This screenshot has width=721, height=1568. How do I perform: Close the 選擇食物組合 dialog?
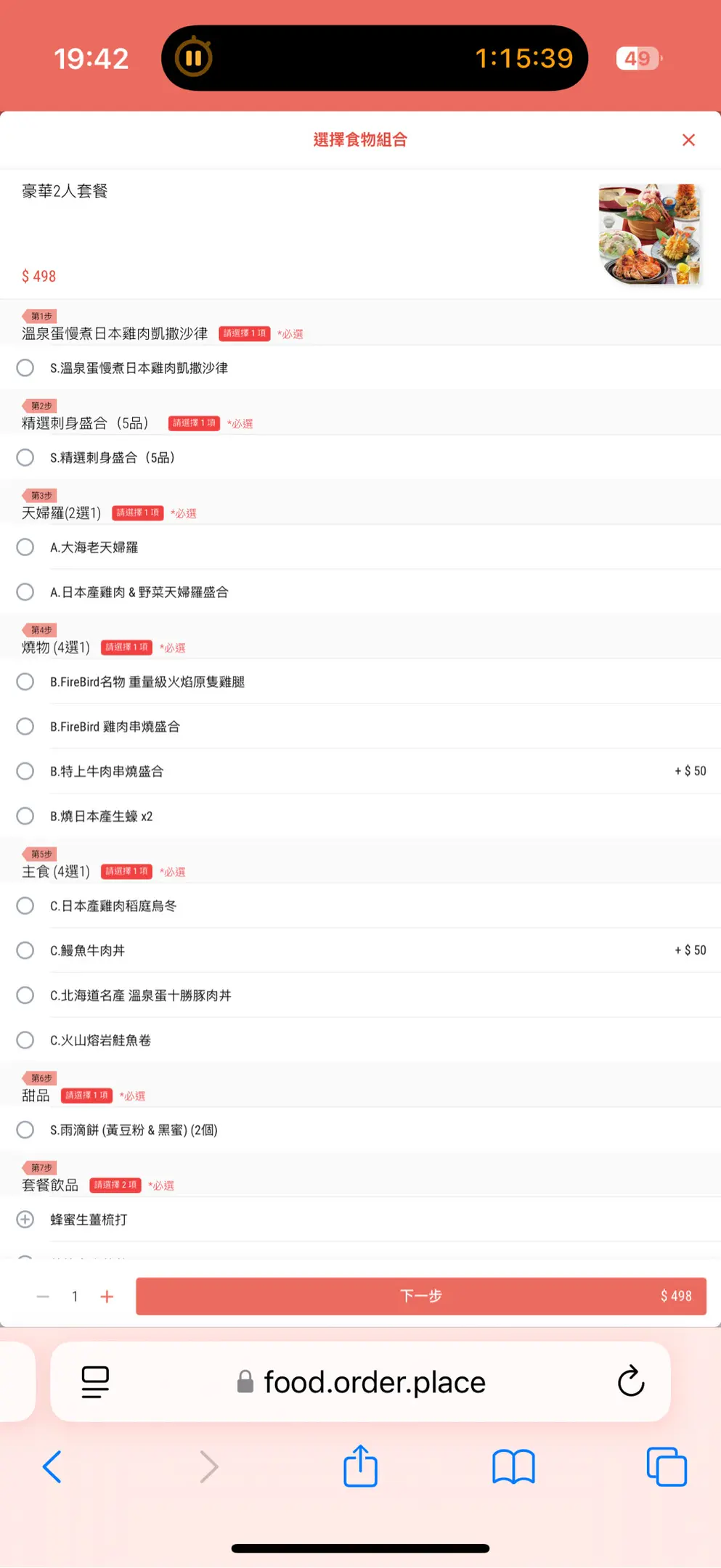coord(688,140)
